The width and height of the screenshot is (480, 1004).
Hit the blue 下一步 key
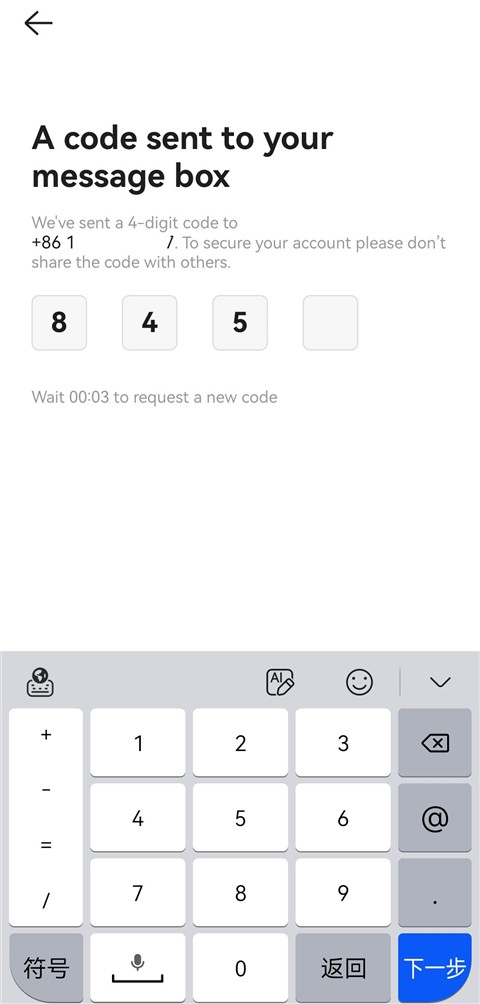point(435,968)
